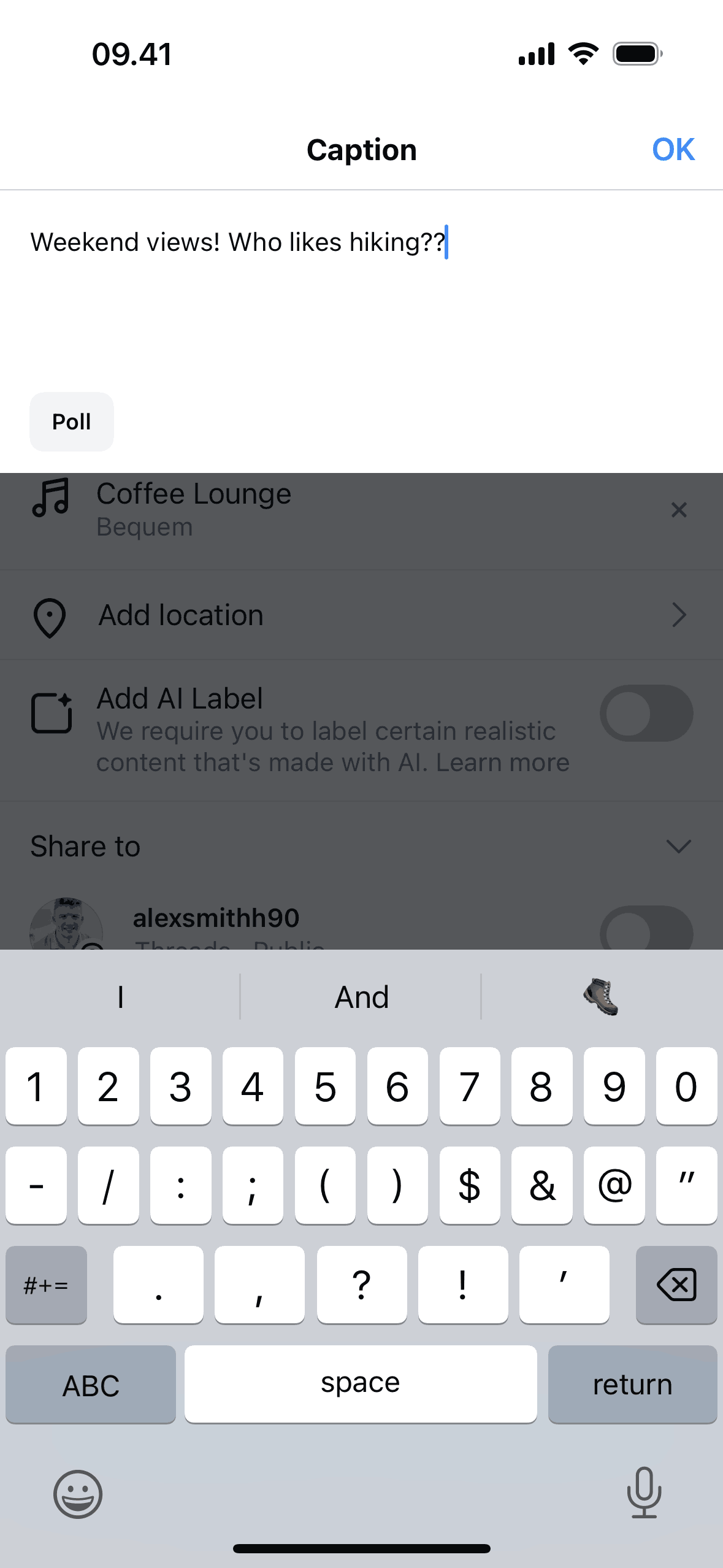This screenshot has width=723, height=1568.
Task: Open the emoji keyboard
Action: coord(78,1494)
